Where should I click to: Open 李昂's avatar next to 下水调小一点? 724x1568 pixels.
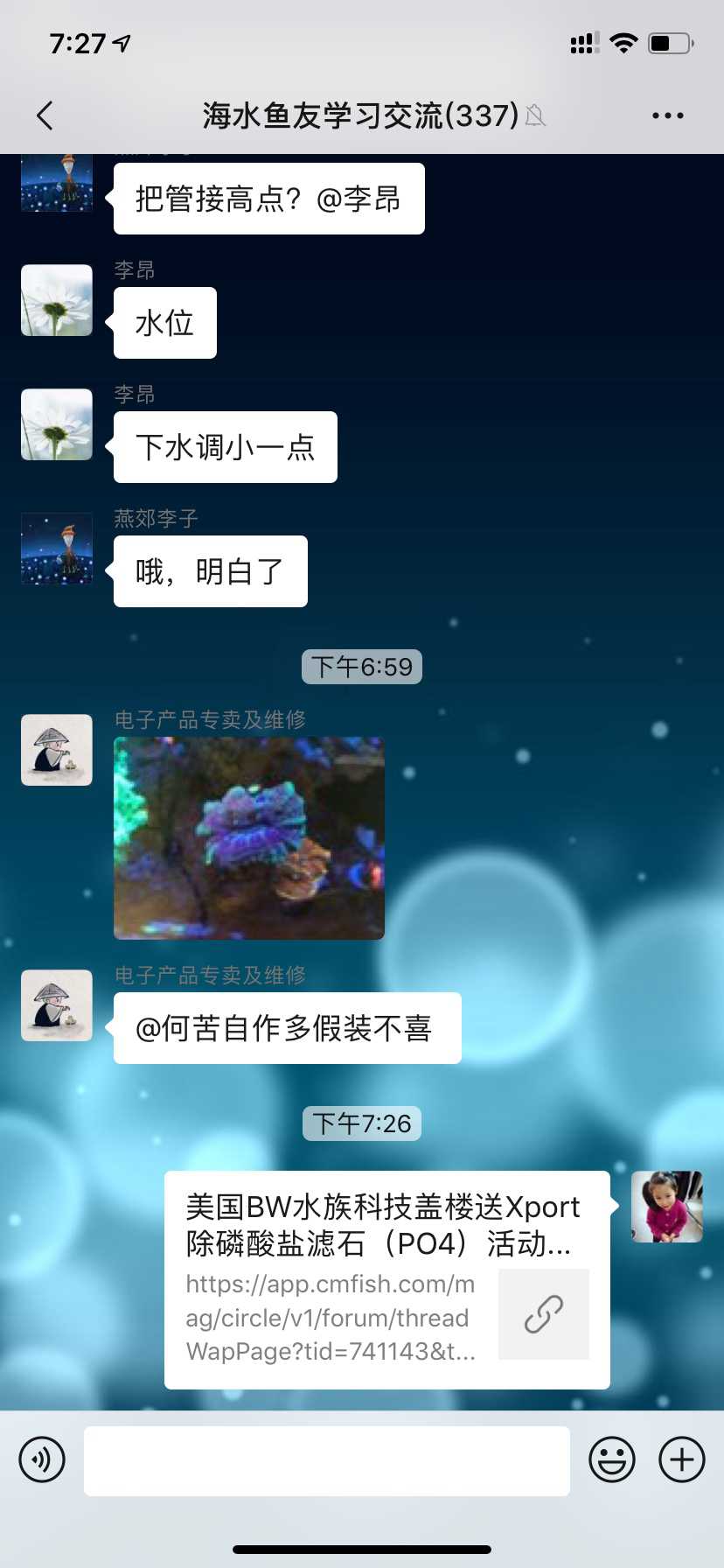57,424
